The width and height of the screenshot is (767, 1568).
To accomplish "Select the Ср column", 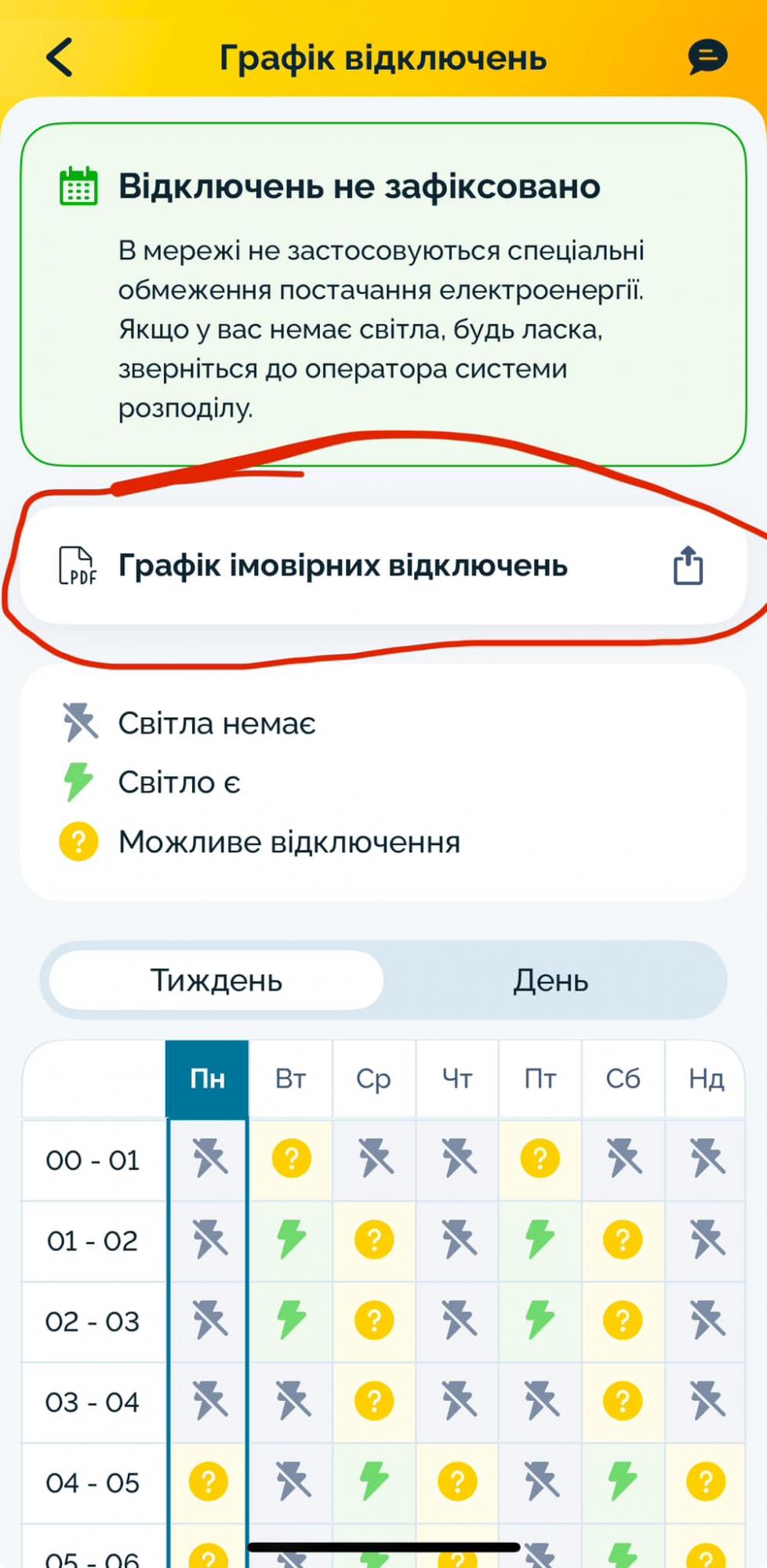I will 373,1079.
